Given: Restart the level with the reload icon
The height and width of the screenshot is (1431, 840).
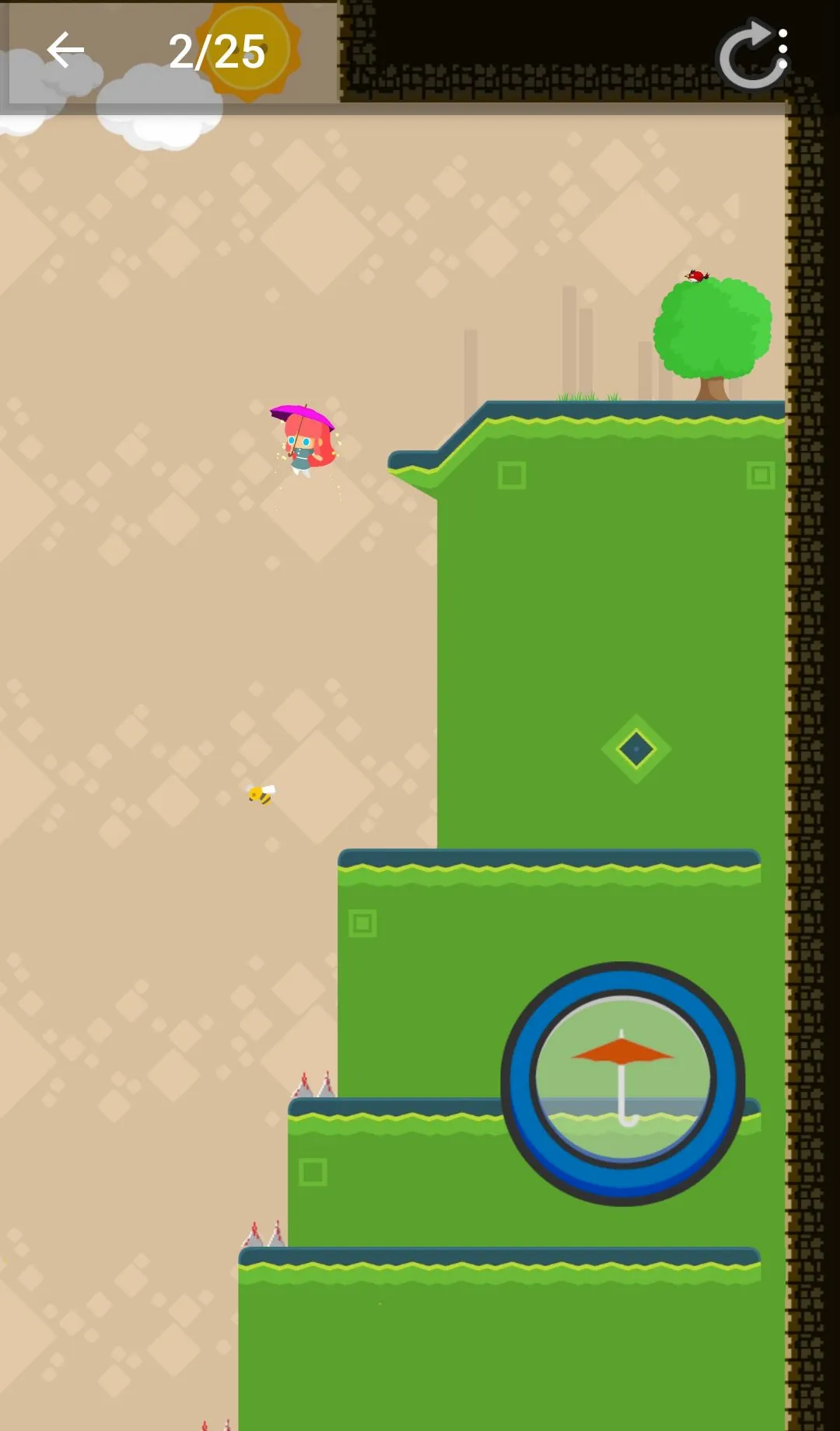Looking at the screenshot, I should tap(753, 54).
